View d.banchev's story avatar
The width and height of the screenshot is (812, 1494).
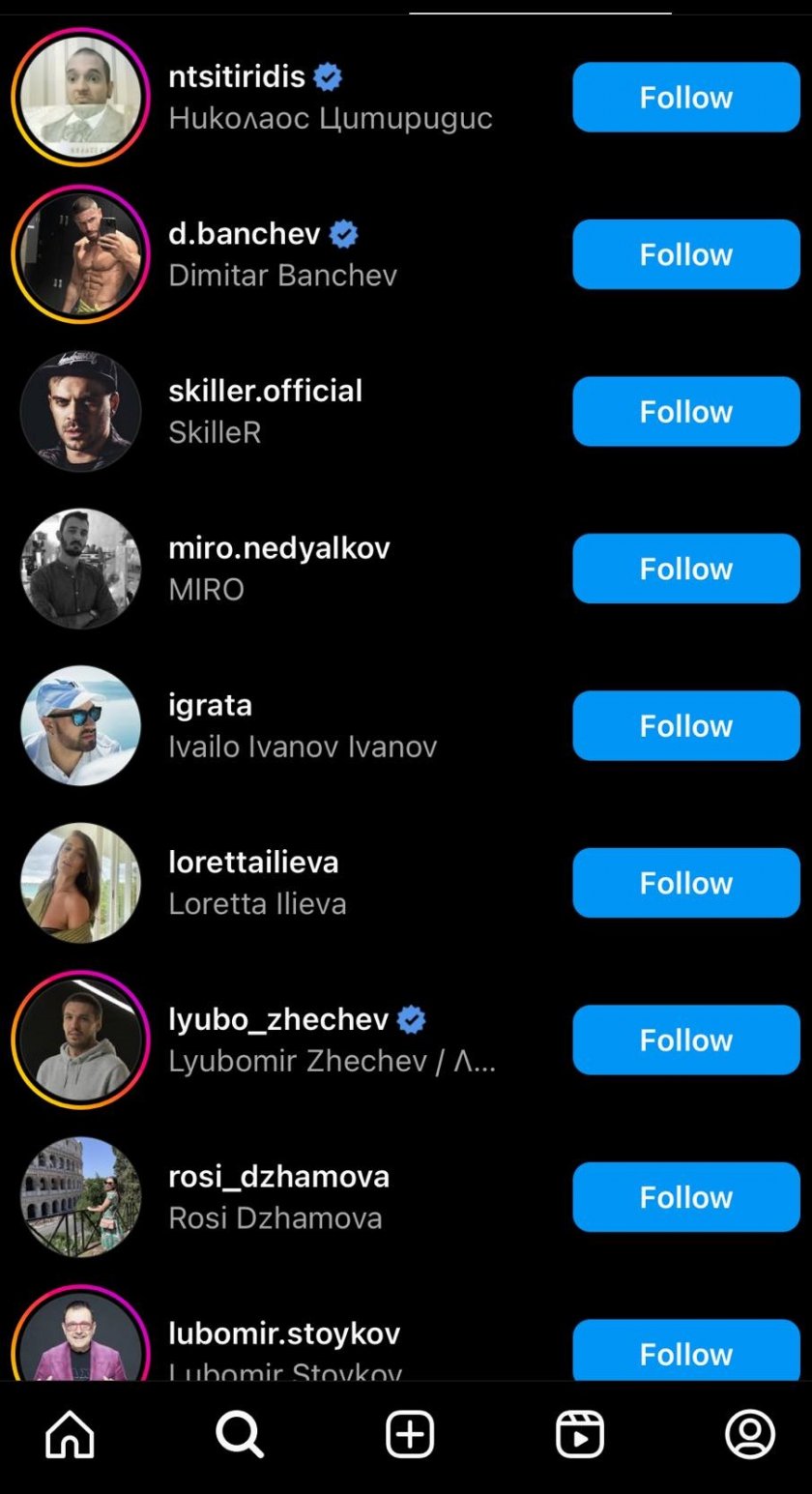[80, 254]
